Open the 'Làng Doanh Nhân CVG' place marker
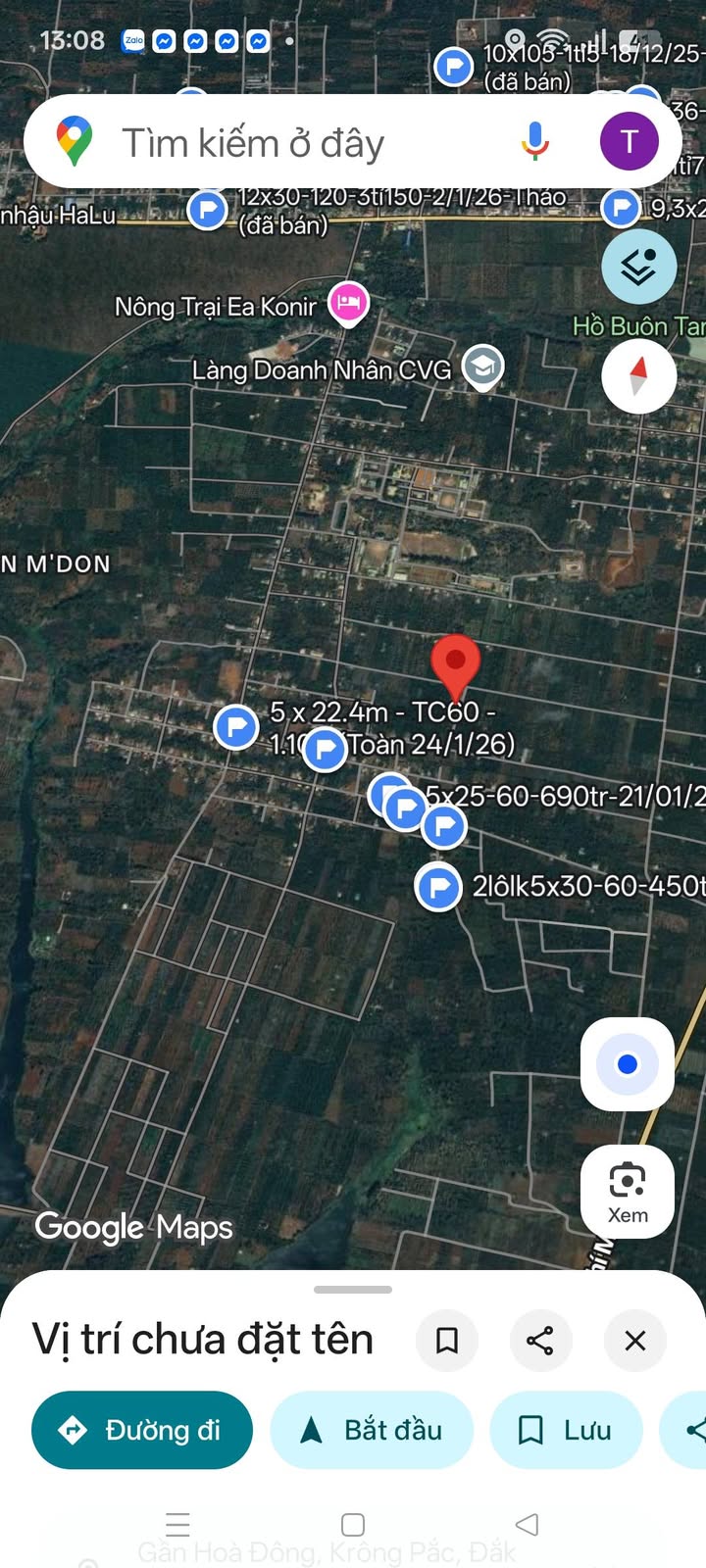This screenshot has width=706, height=1568. (481, 366)
